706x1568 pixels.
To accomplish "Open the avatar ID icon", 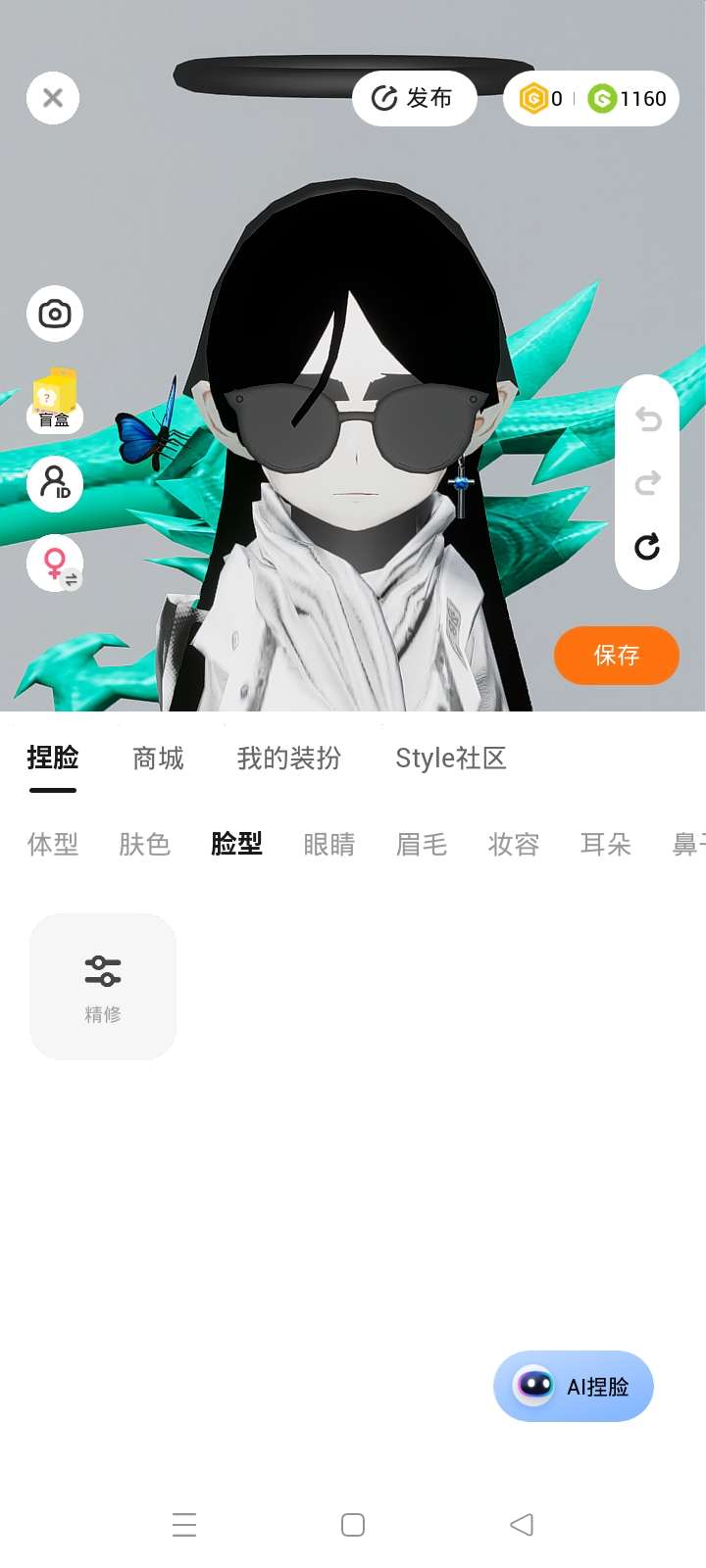I will point(55,483).
